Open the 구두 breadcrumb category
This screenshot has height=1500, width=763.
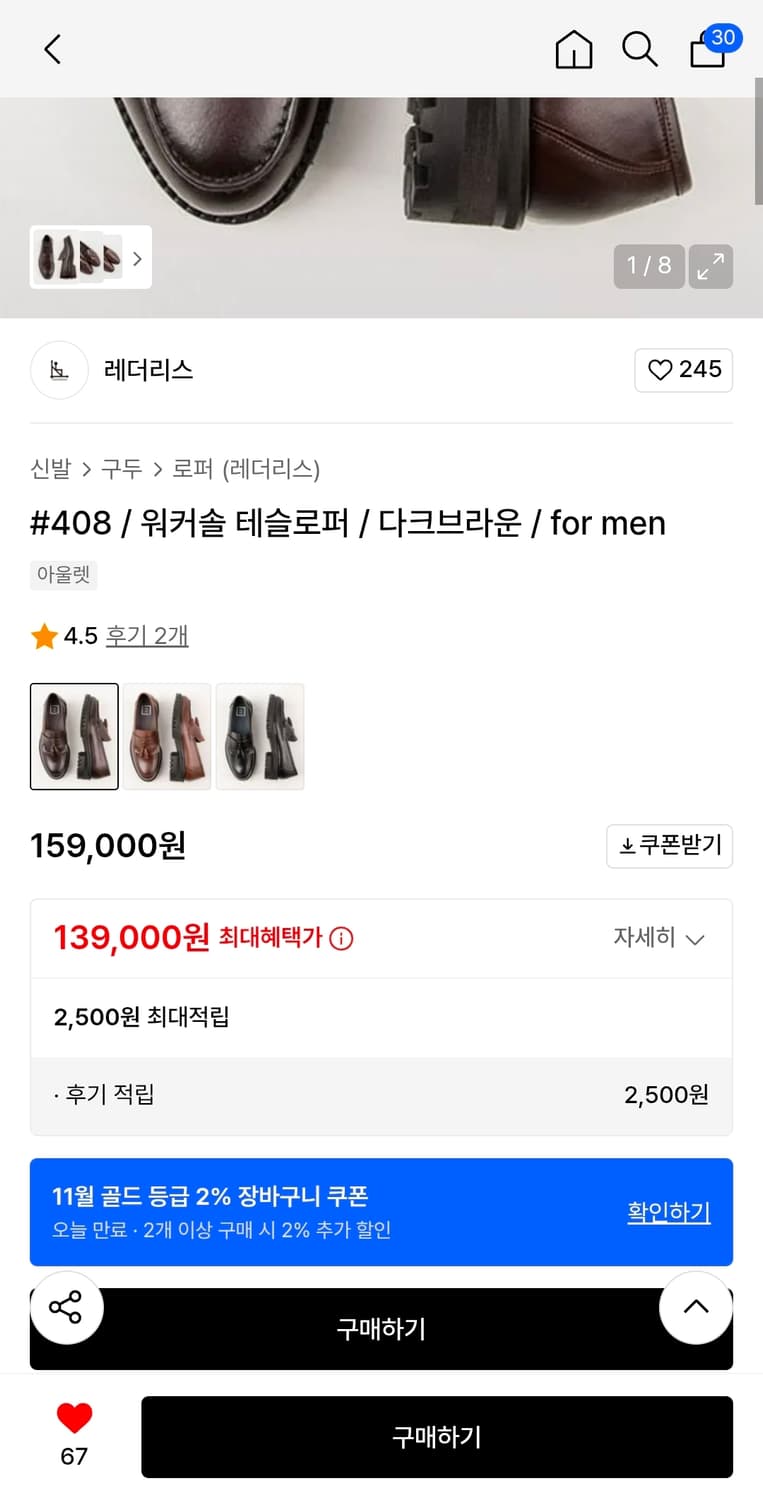click(x=122, y=468)
